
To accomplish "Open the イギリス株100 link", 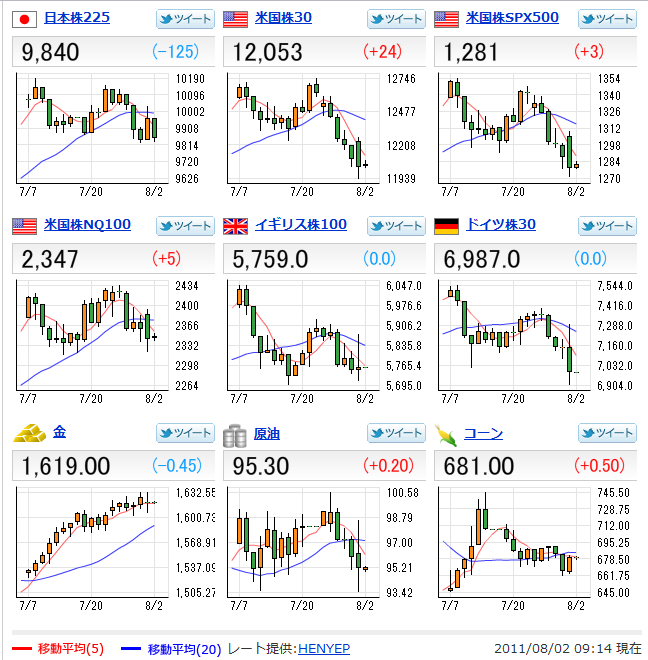I will click(301, 224).
